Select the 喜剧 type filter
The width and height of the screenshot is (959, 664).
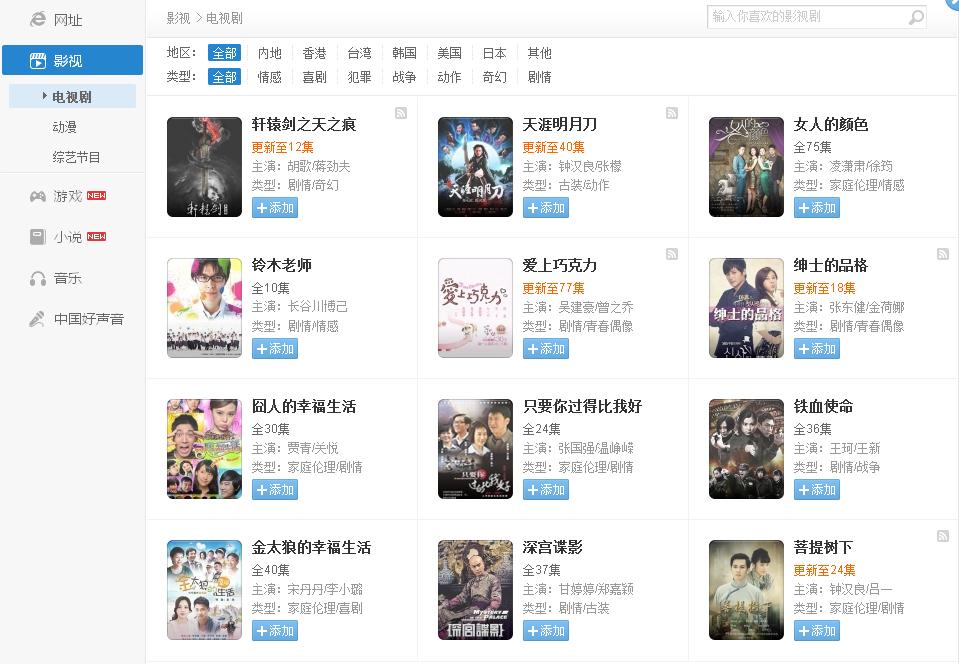click(314, 77)
